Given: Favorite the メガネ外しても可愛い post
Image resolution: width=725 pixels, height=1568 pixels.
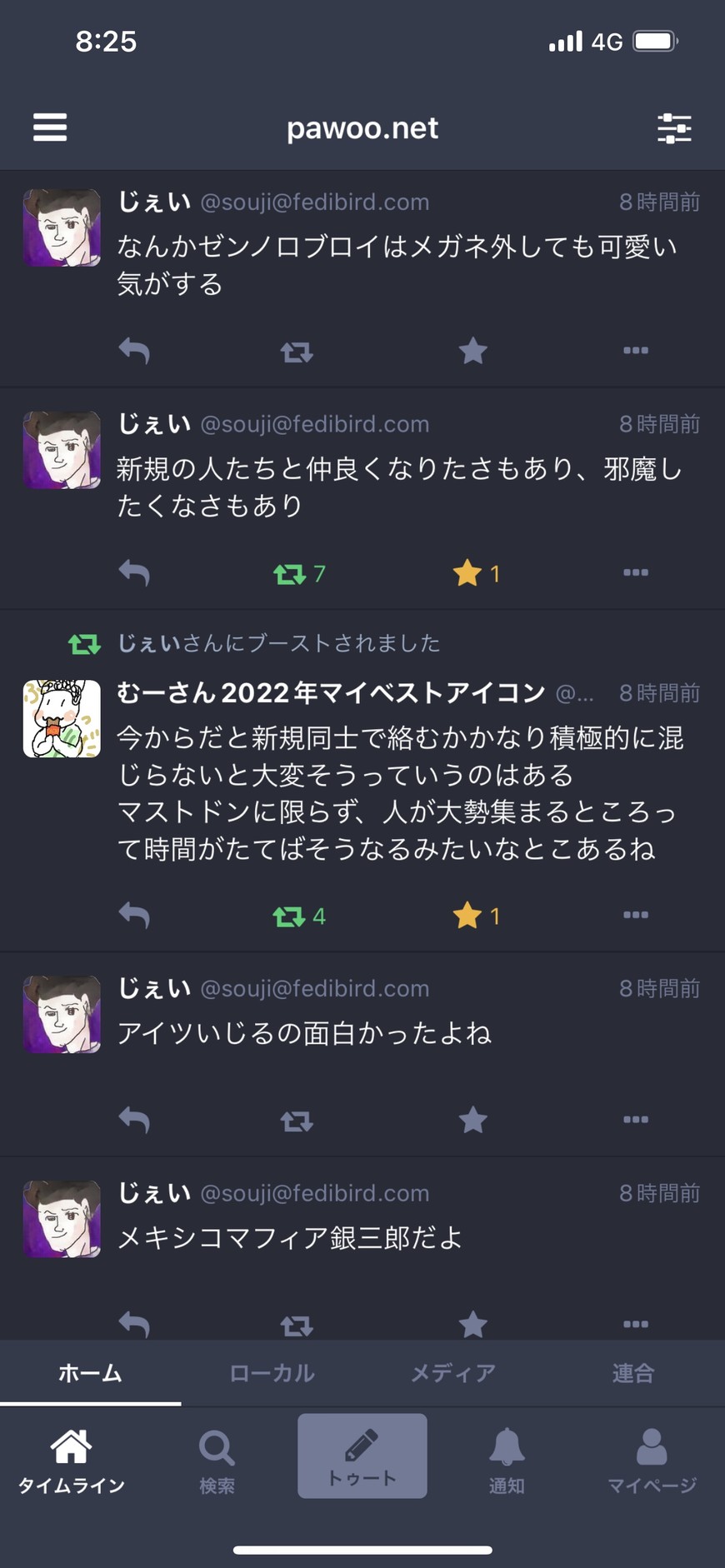Looking at the screenshot, I should (x=472, y=351).
